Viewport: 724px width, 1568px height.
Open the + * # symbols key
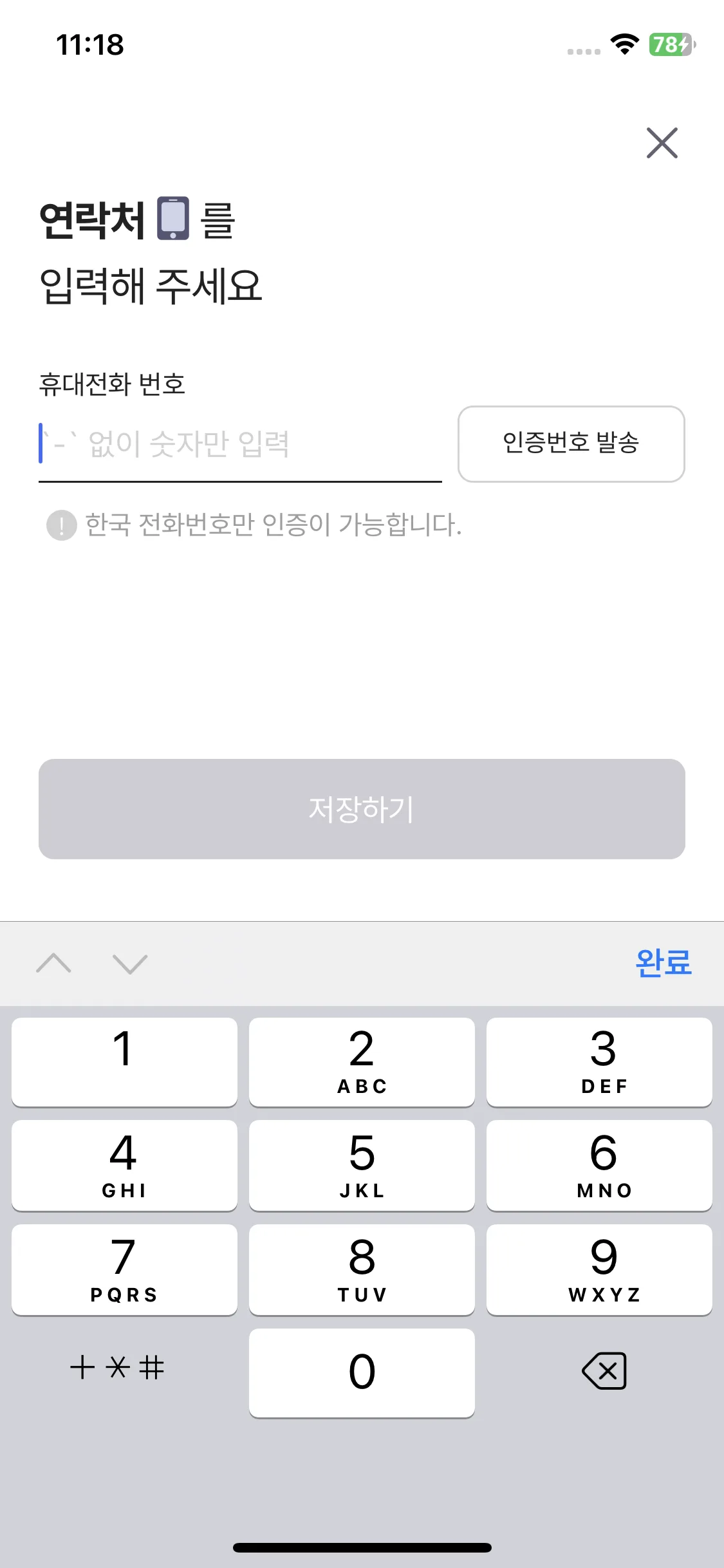pyautogui.click(x=117, y=1367)
